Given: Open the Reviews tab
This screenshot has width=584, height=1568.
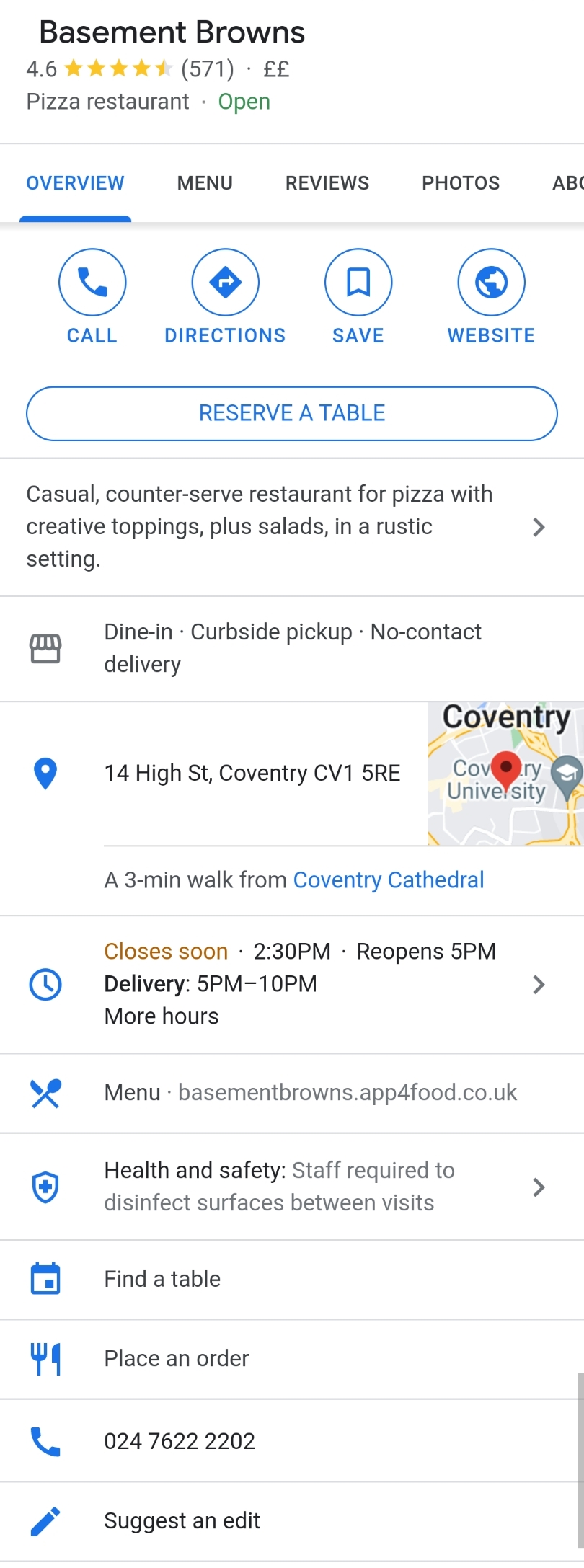Looking at the screenshot, I should [327, 183].
